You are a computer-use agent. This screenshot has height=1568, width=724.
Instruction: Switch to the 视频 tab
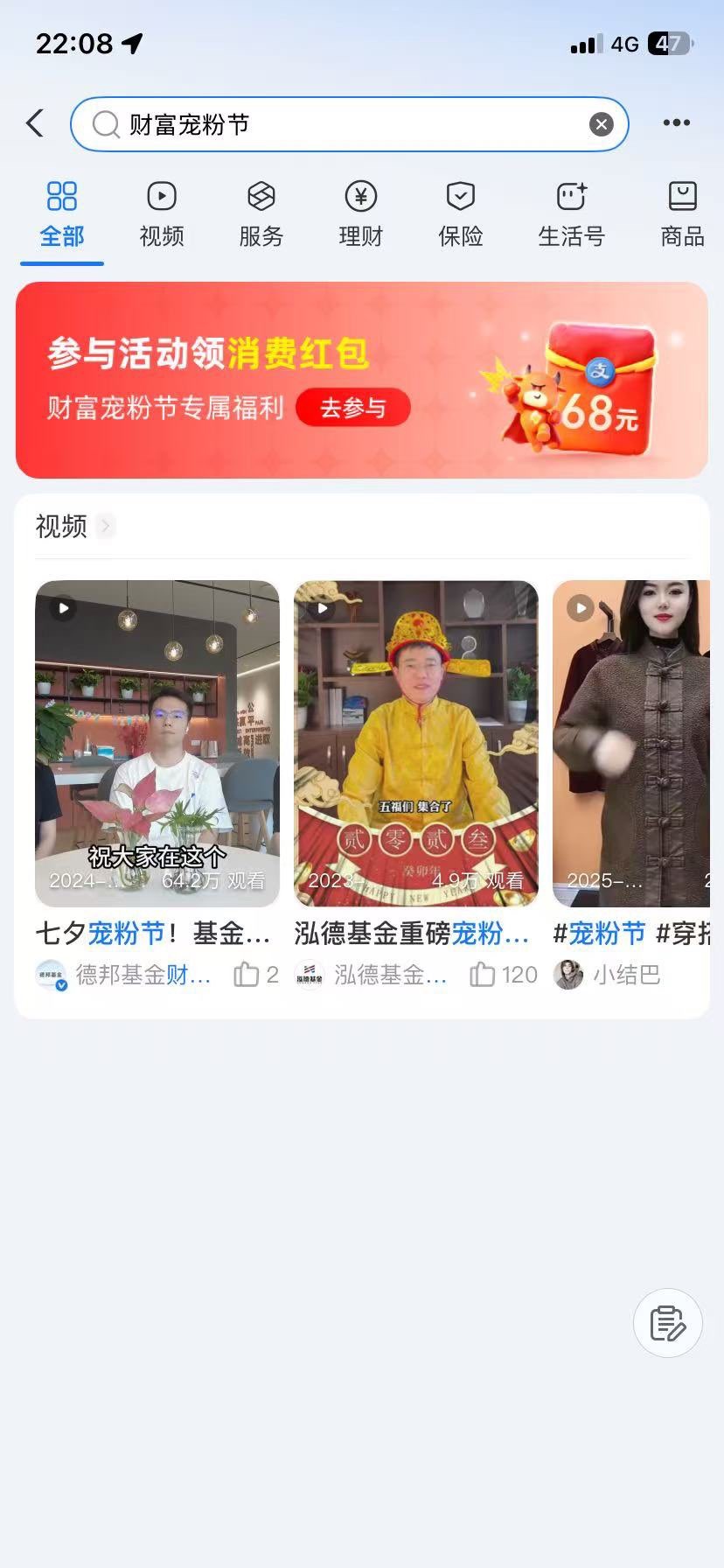pos(162,214)
